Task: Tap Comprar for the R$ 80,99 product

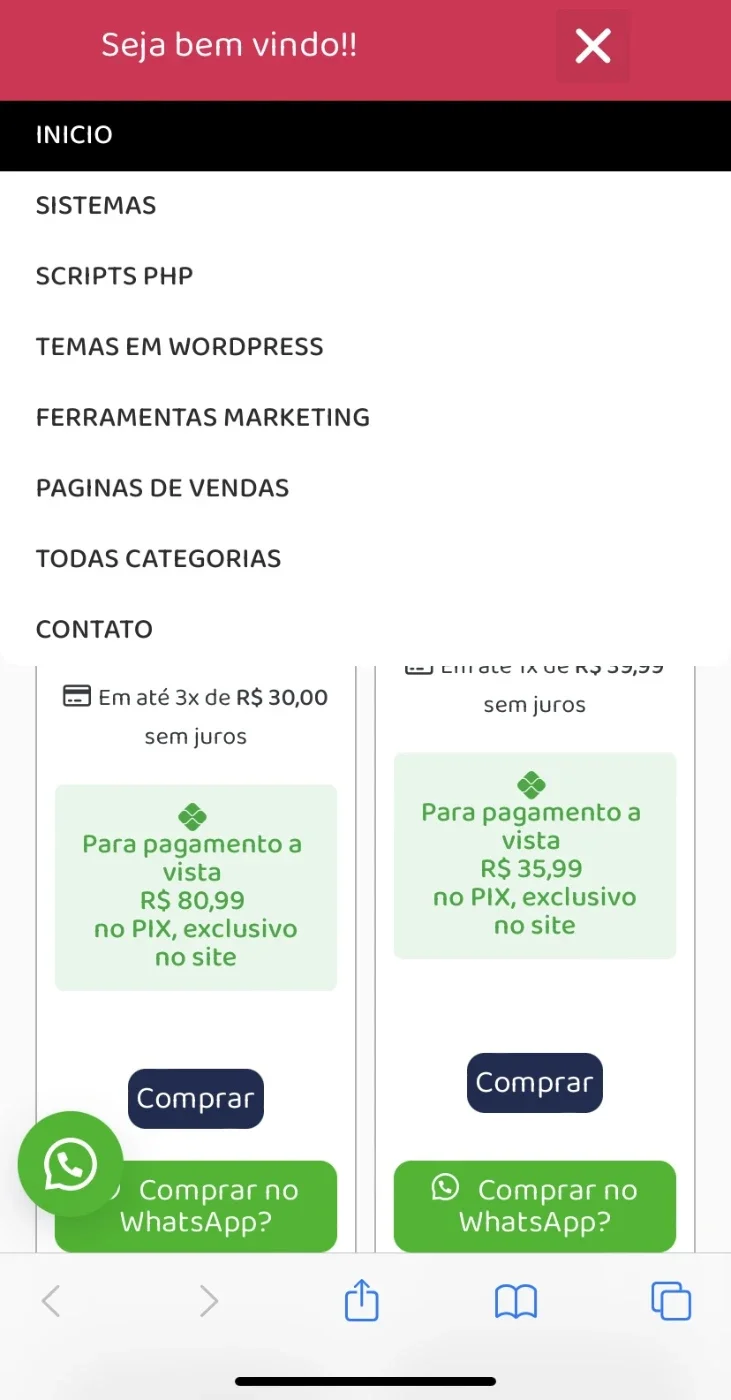Action: pyautogui.click(x=196, y=1099)
